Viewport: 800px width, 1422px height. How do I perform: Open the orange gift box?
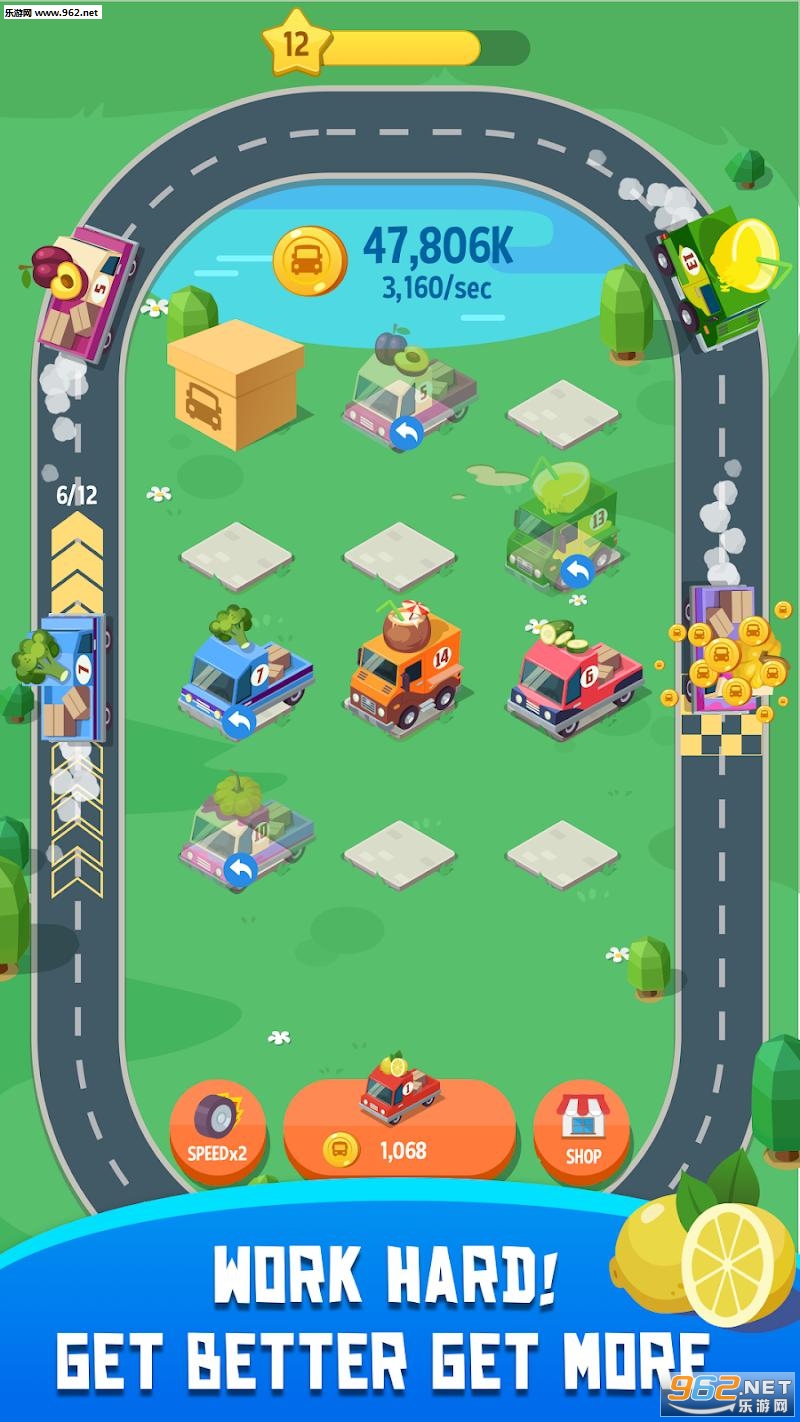tap(236, 383)
